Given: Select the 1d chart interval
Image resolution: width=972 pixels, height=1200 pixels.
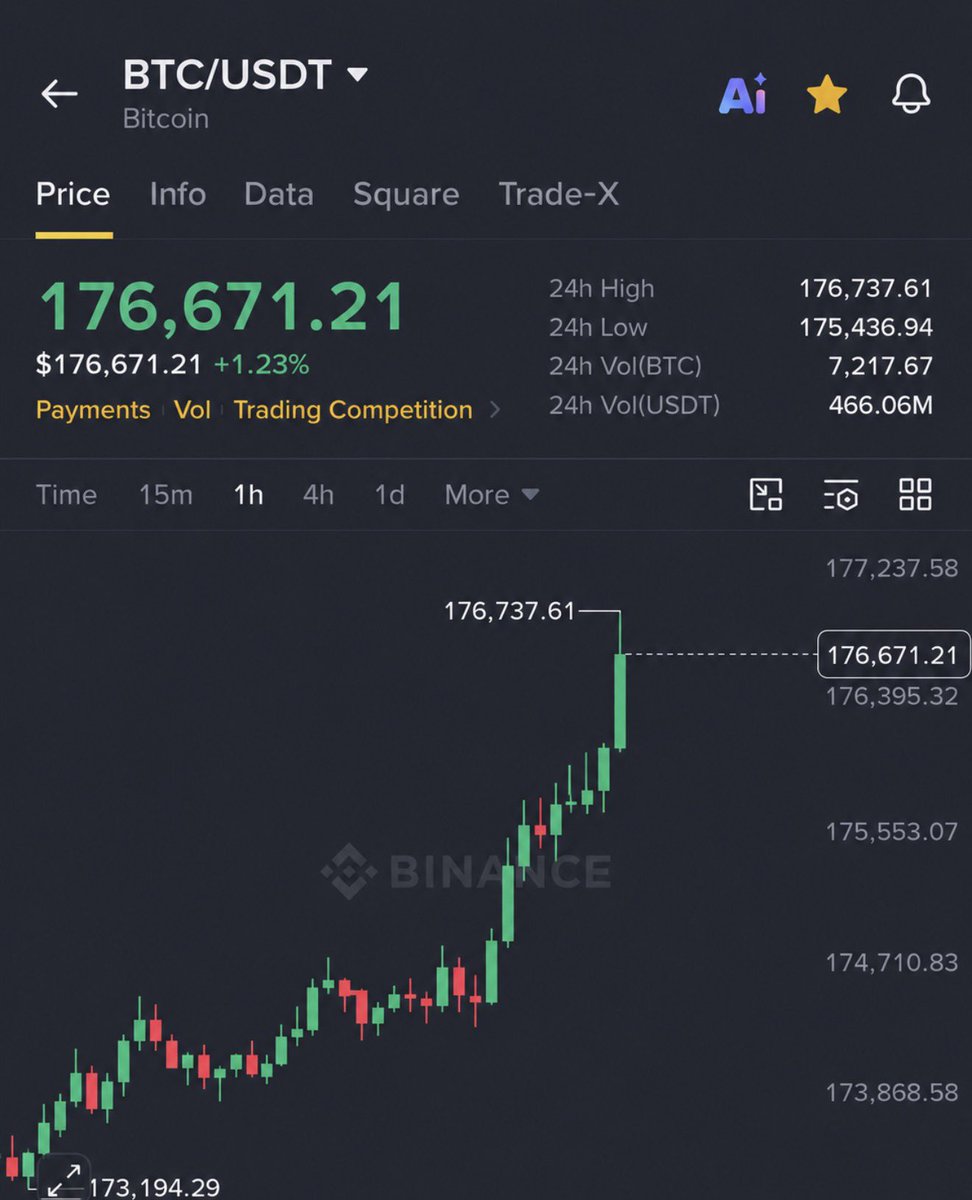Looking at the screenshot, I should (x=389, y=495).
